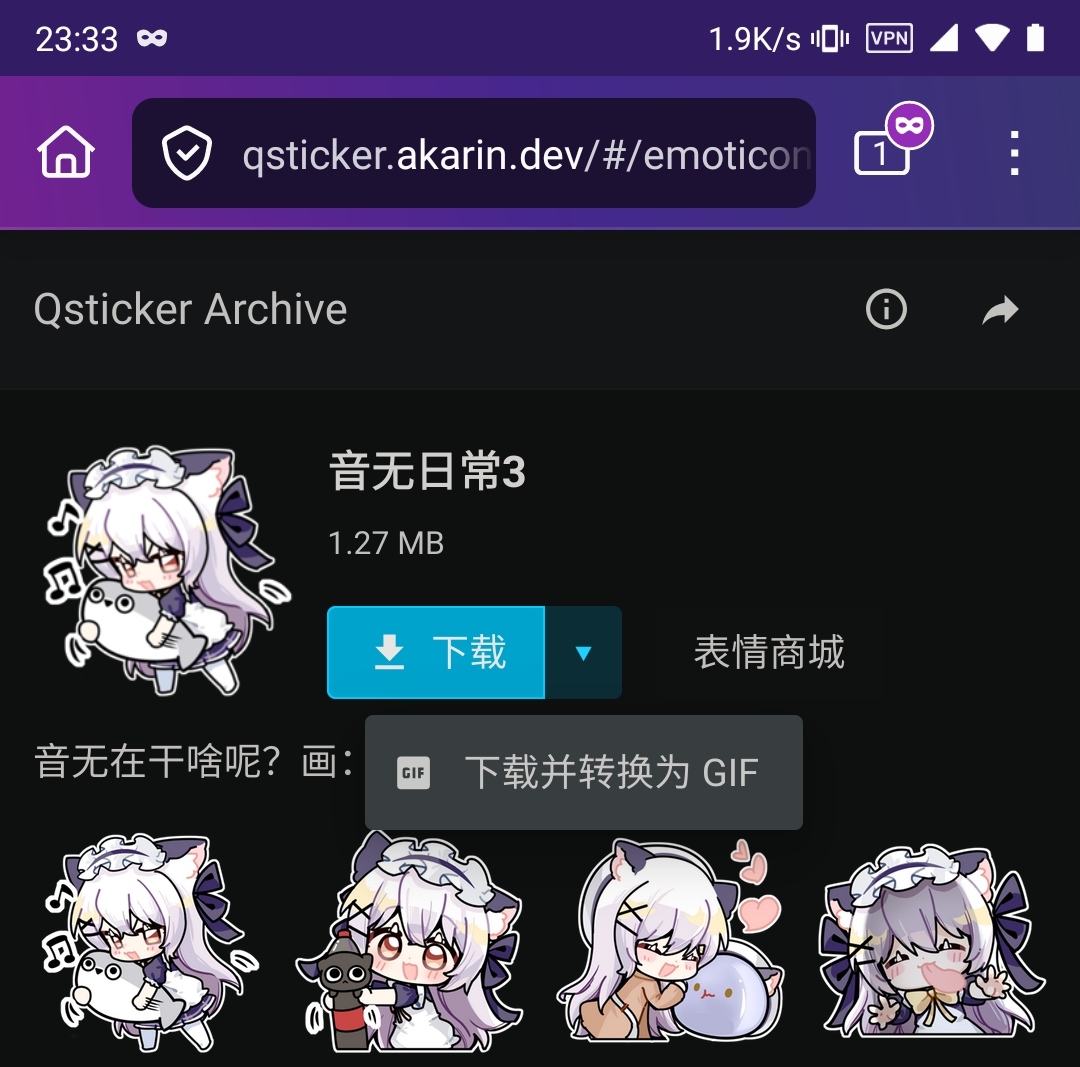
Task: Share this sticker pack page
Action: click(x=1000, y=310)
